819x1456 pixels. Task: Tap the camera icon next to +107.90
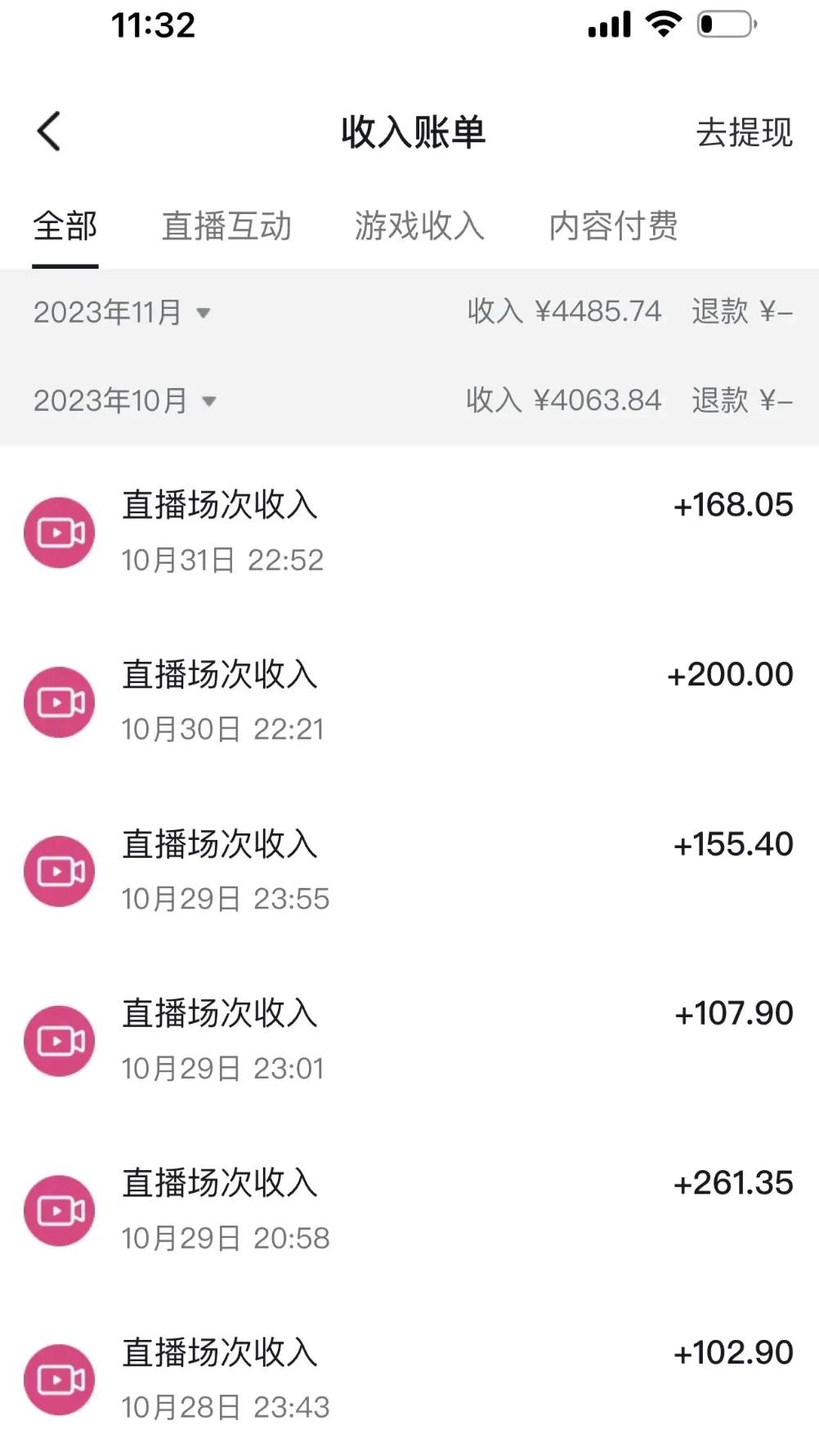tap(58, 1040)
